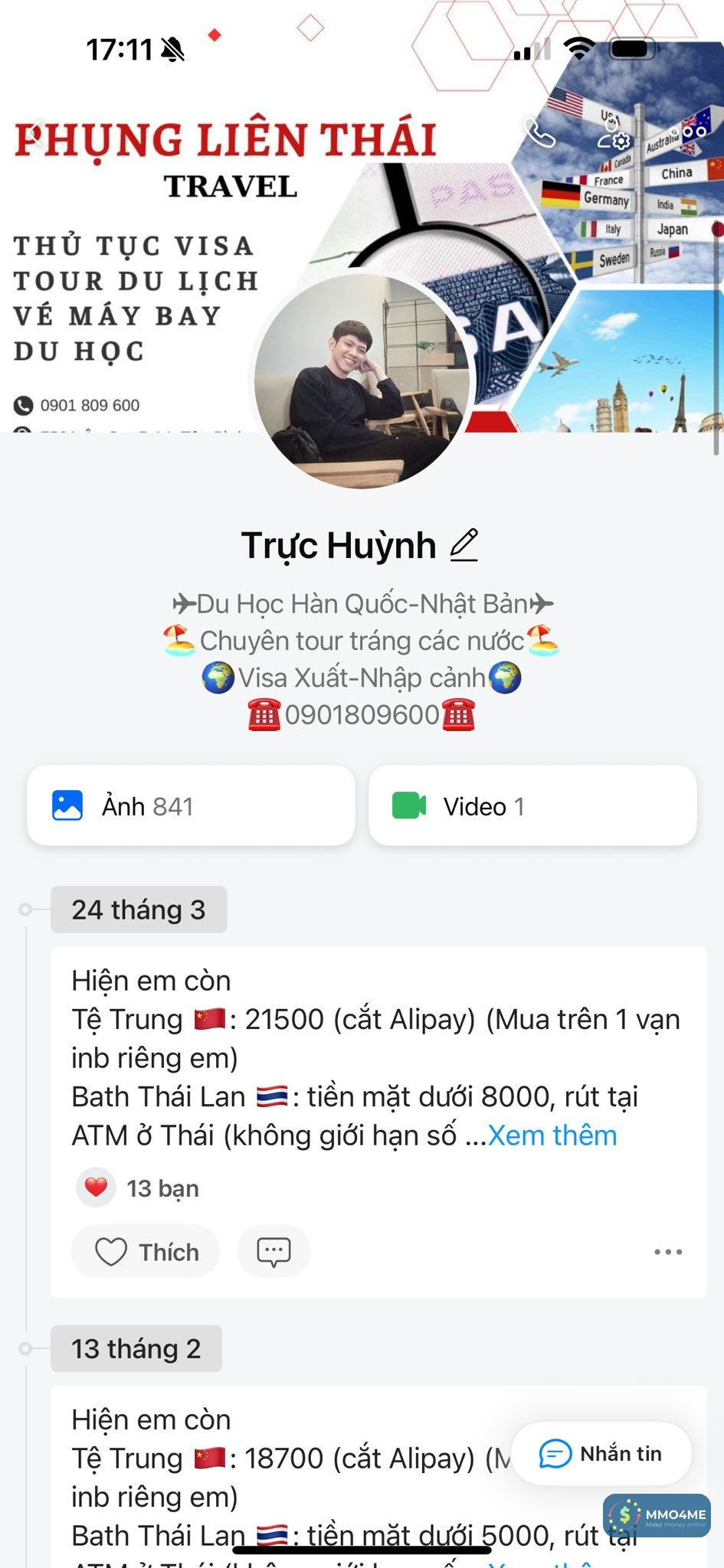
Task: Comment on the 24 tháng 3 post
Action: (x=274, y=1252)
